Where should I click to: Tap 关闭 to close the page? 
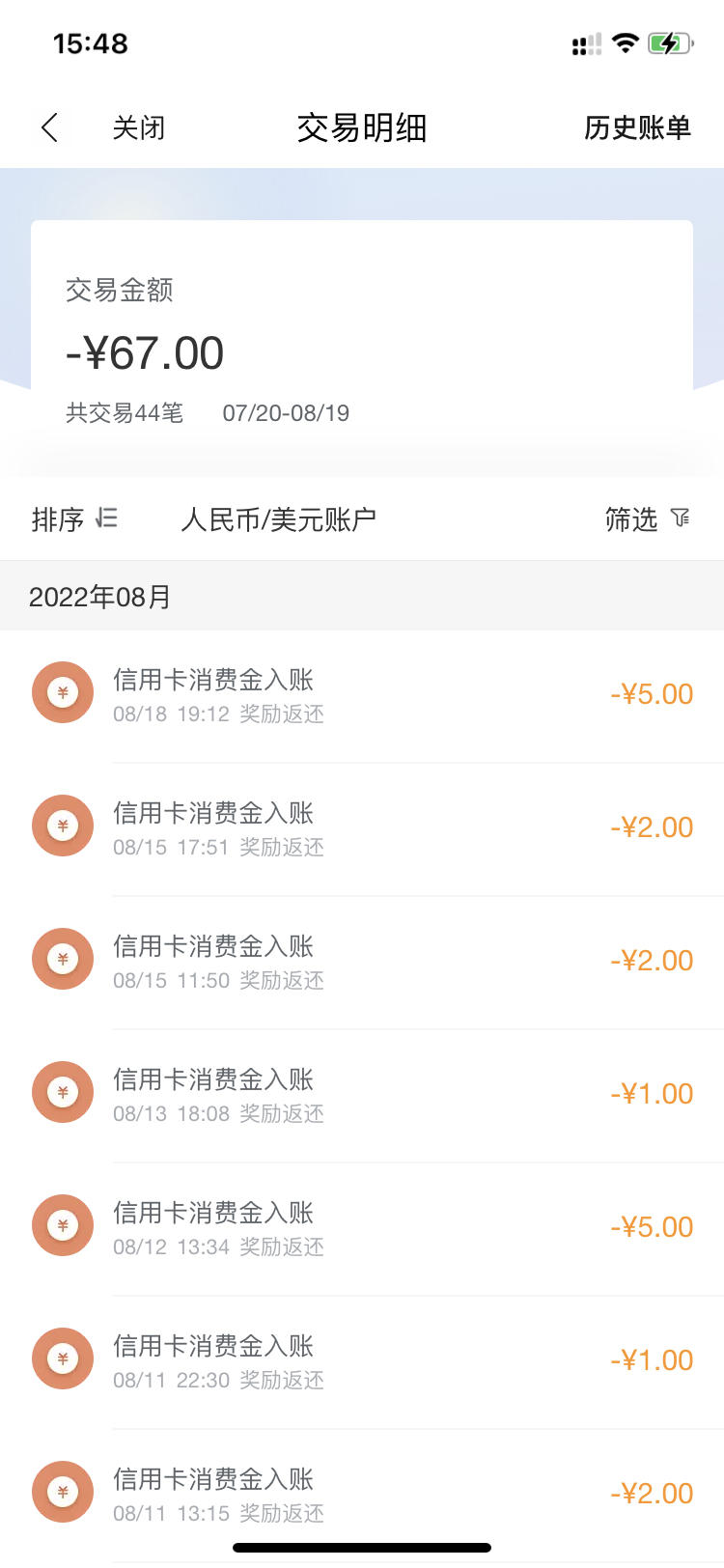[138, 127]
